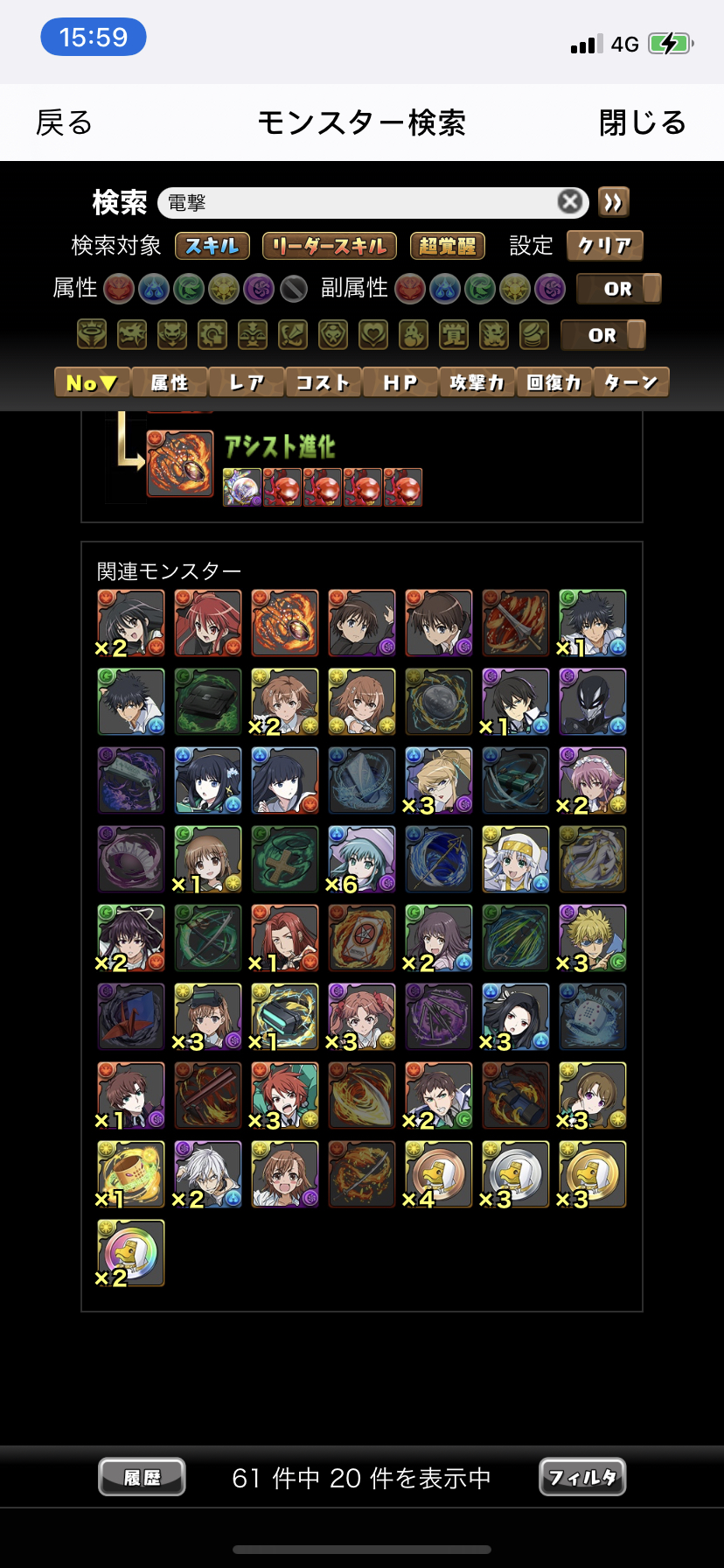The image size is (724, 1568).
Task: Tap the double-arrow button beside search
Action: click(x=614, y=202)
